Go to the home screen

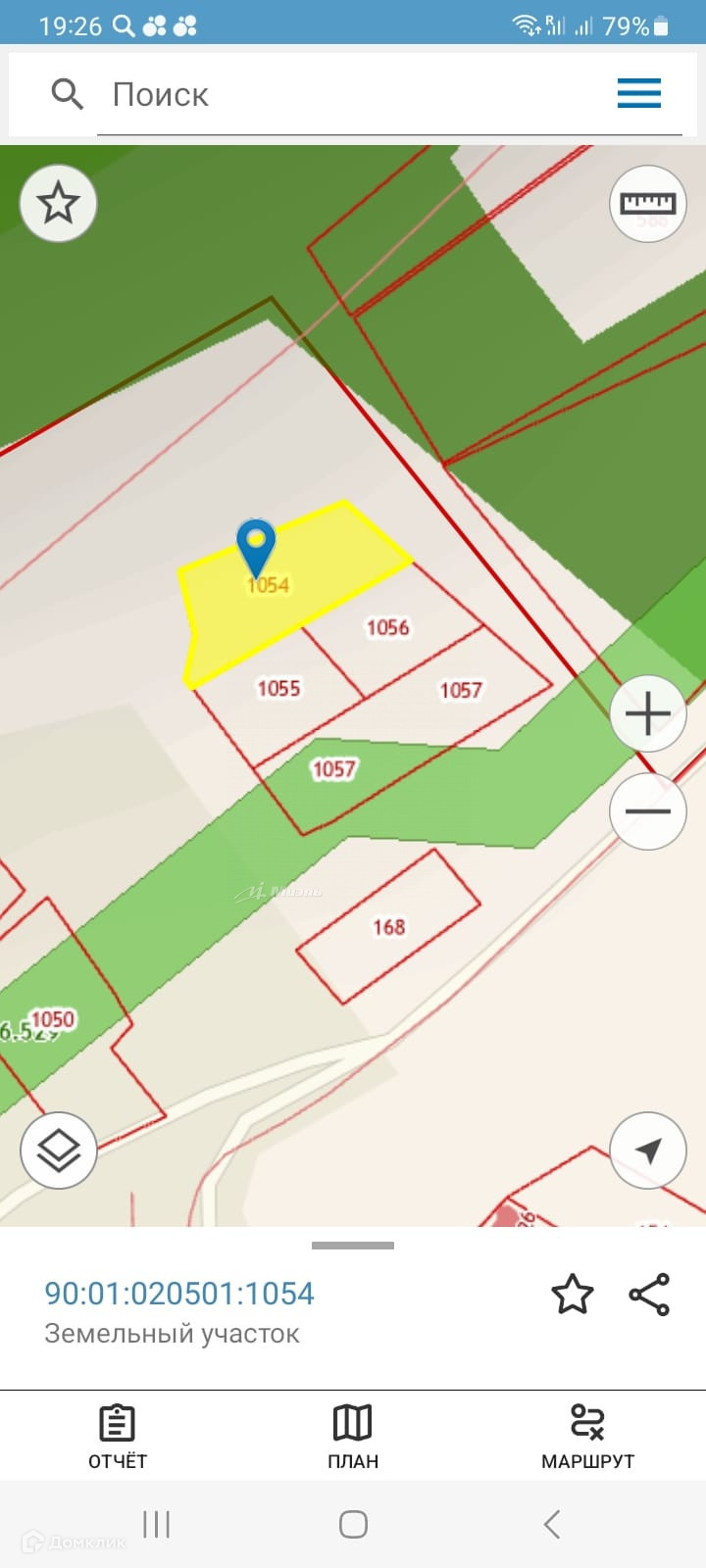tap(353, 1524)
